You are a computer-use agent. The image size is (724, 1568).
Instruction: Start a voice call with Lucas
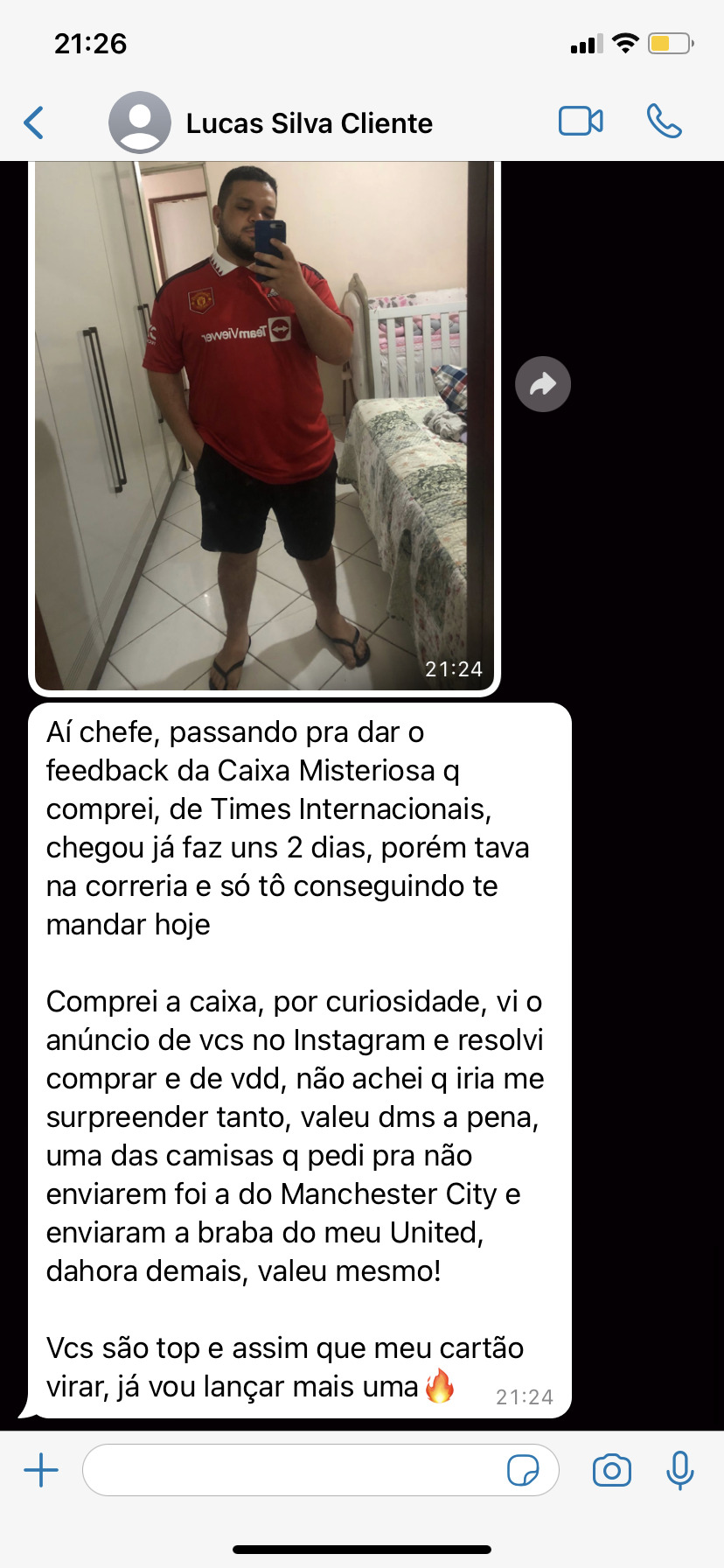[x=664, y=122]
